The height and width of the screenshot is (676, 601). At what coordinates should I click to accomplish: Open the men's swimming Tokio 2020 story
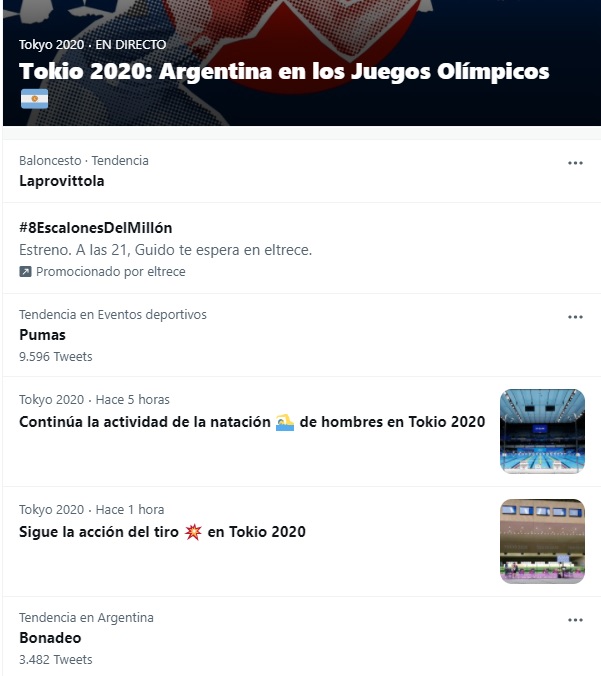click(252, 422)
